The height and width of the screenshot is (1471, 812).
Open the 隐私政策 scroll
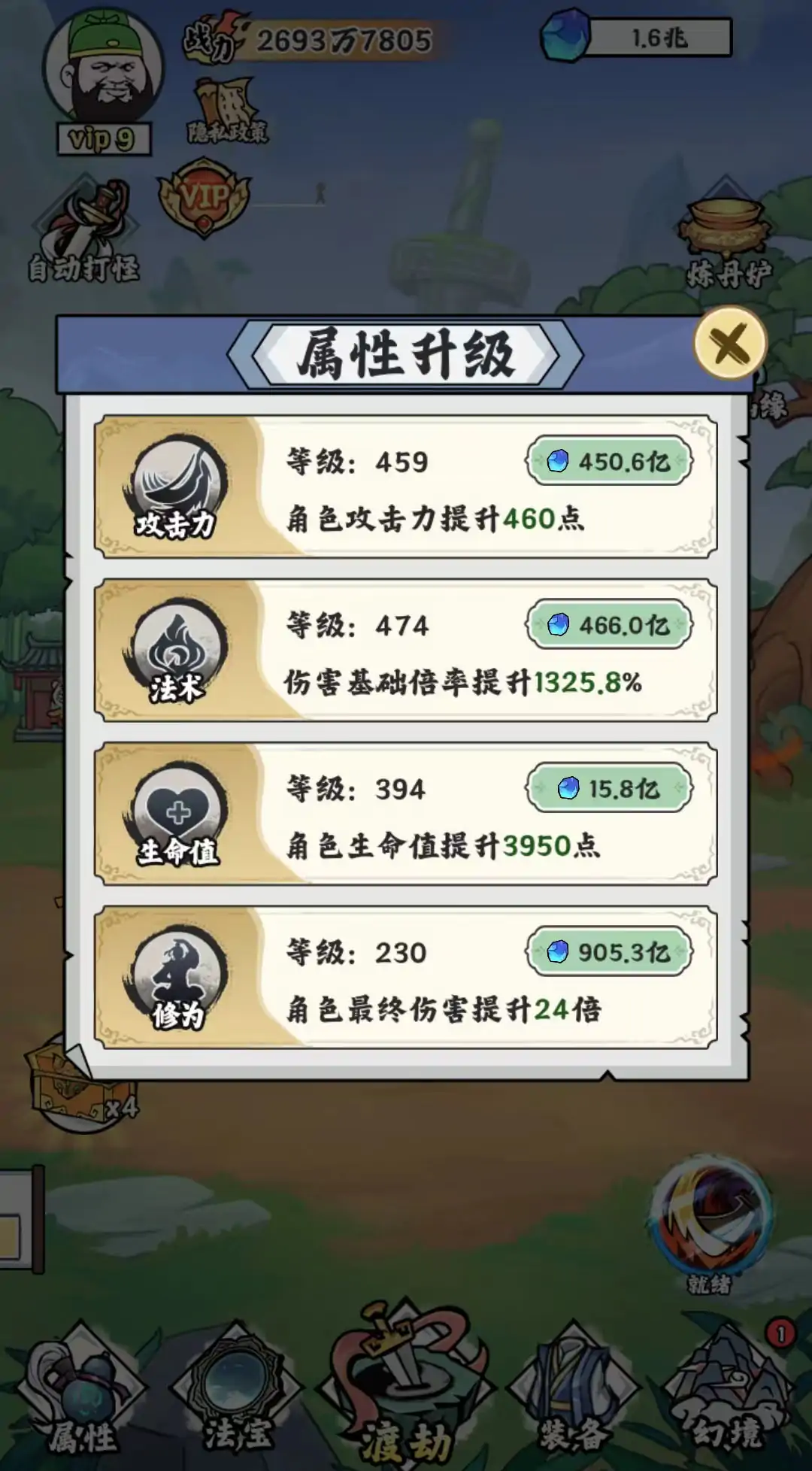(227, 111)
